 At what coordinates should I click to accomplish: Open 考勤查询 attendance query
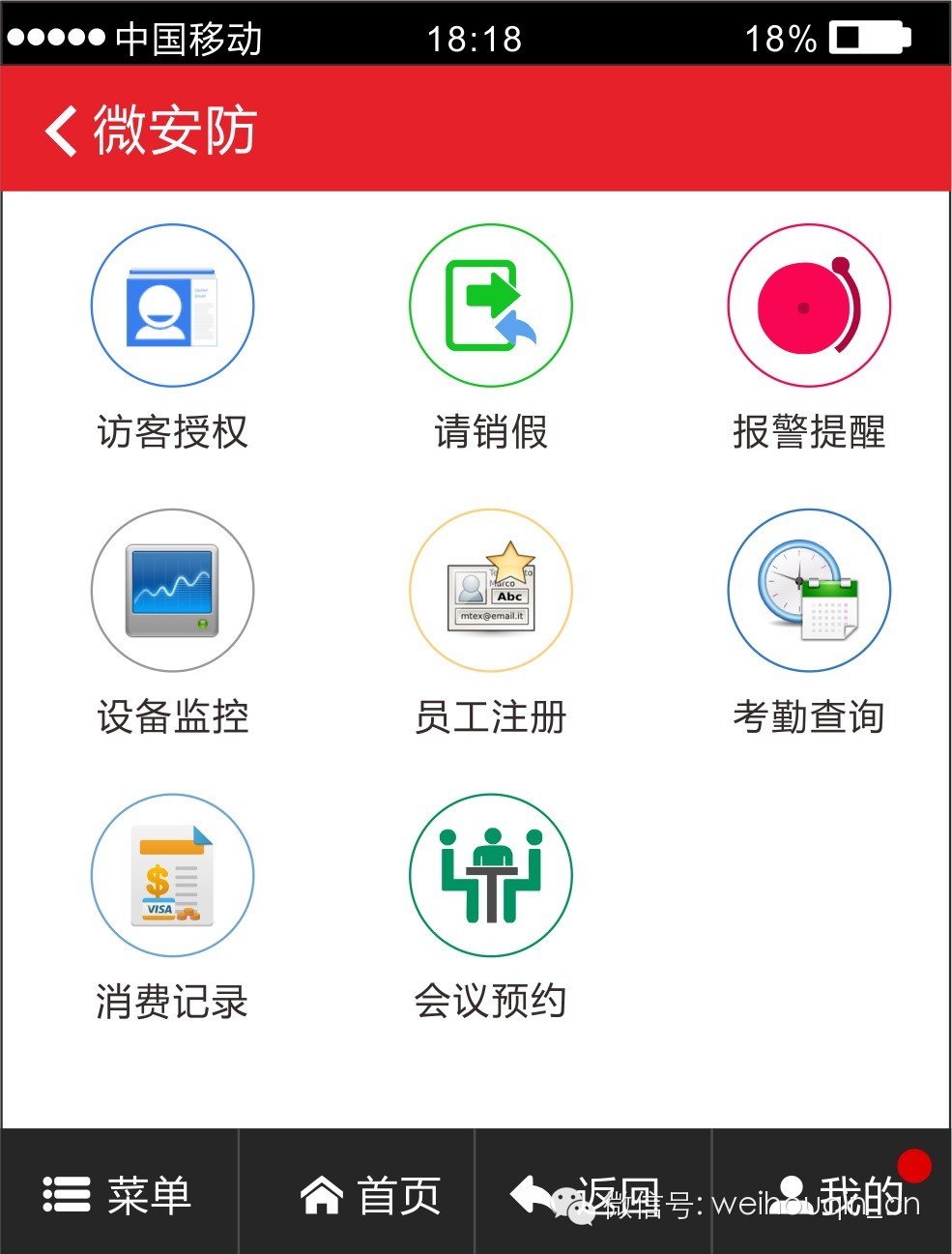click(x=809, y=591)
